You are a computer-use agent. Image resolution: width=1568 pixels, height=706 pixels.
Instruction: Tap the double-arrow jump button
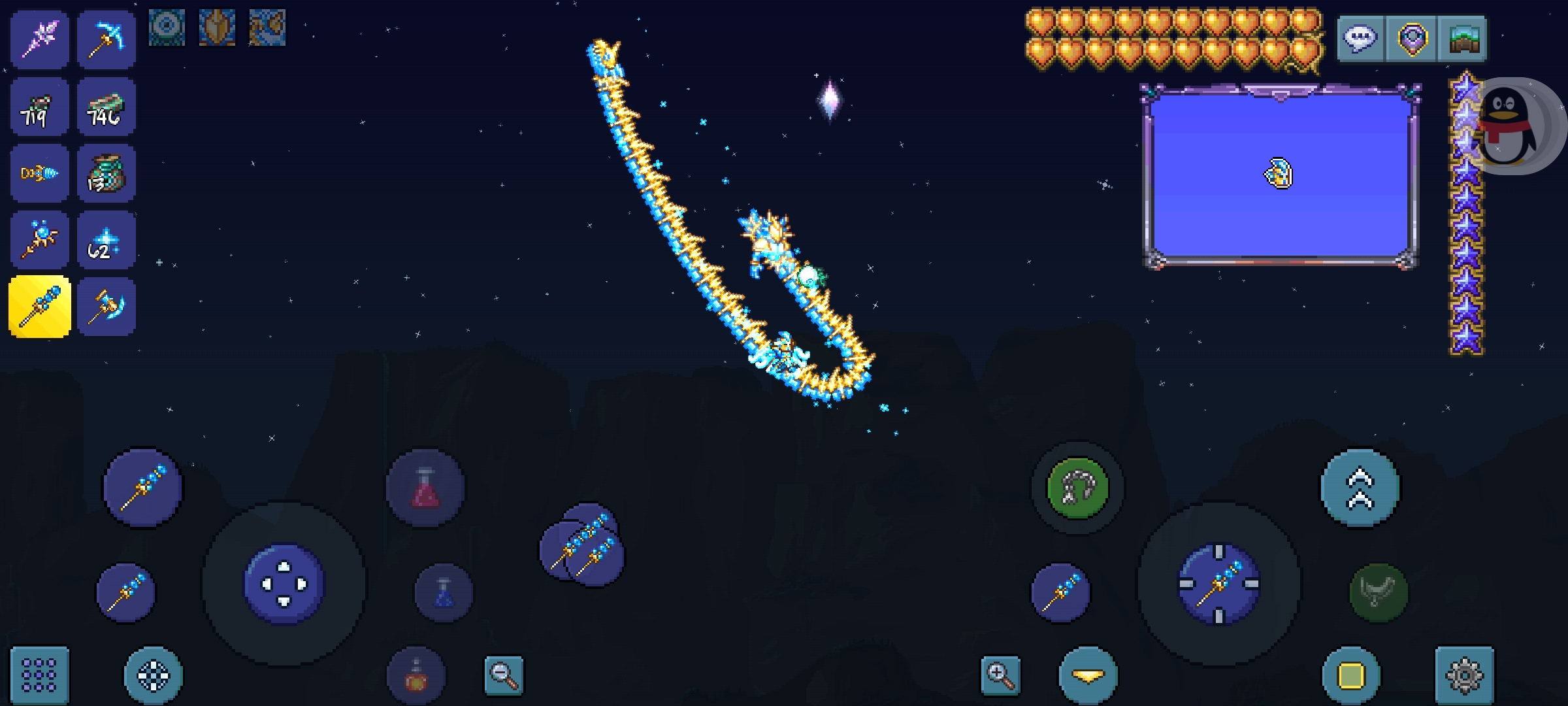click(x=1360, y=488)
